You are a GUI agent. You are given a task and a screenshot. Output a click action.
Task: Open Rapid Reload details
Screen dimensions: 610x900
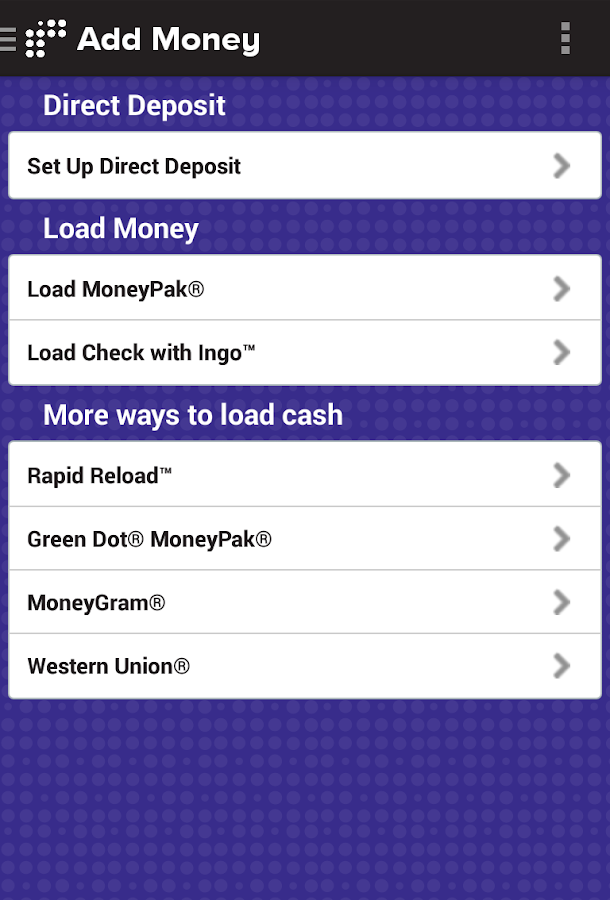pyautogui.click(x=305, y=475)
